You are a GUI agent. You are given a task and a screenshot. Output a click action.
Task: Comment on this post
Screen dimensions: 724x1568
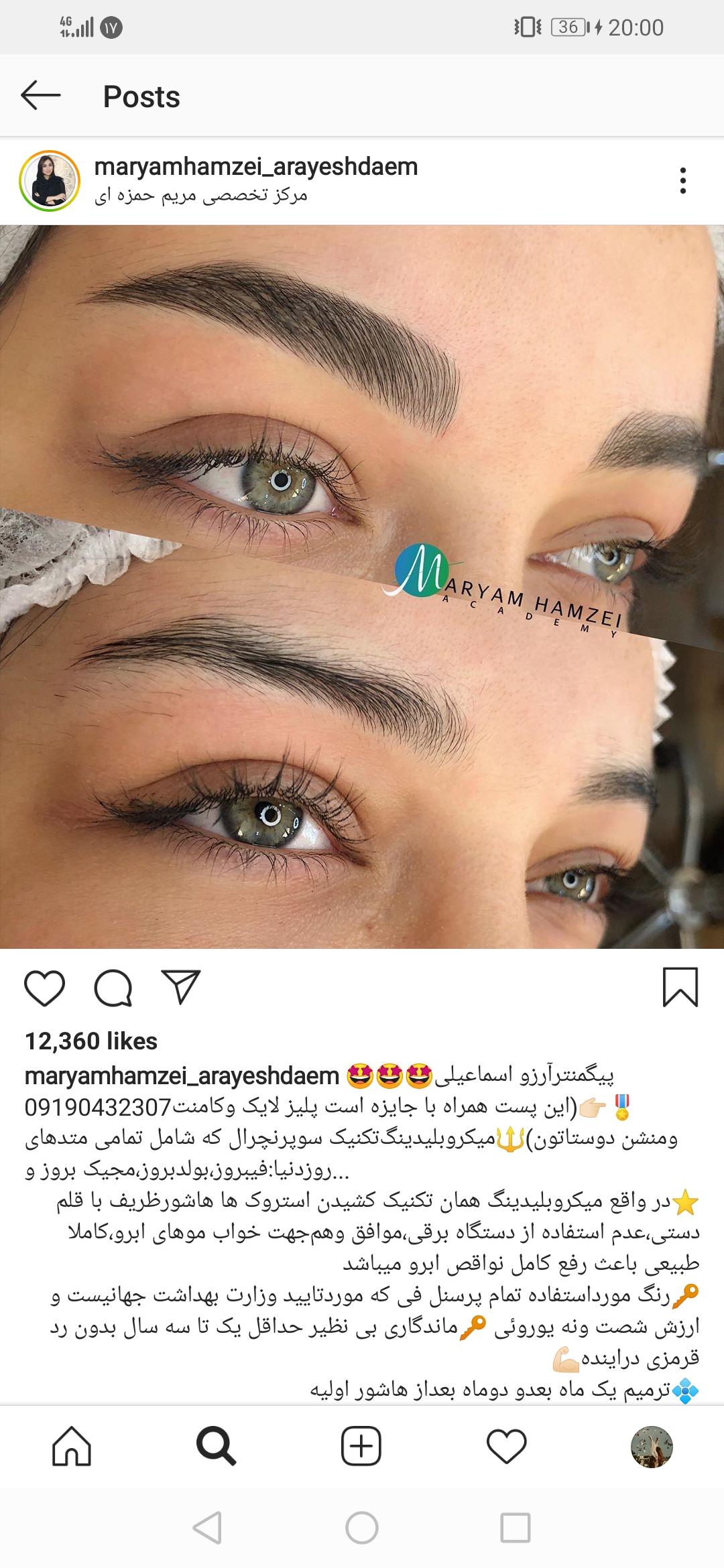coord(113,988)
